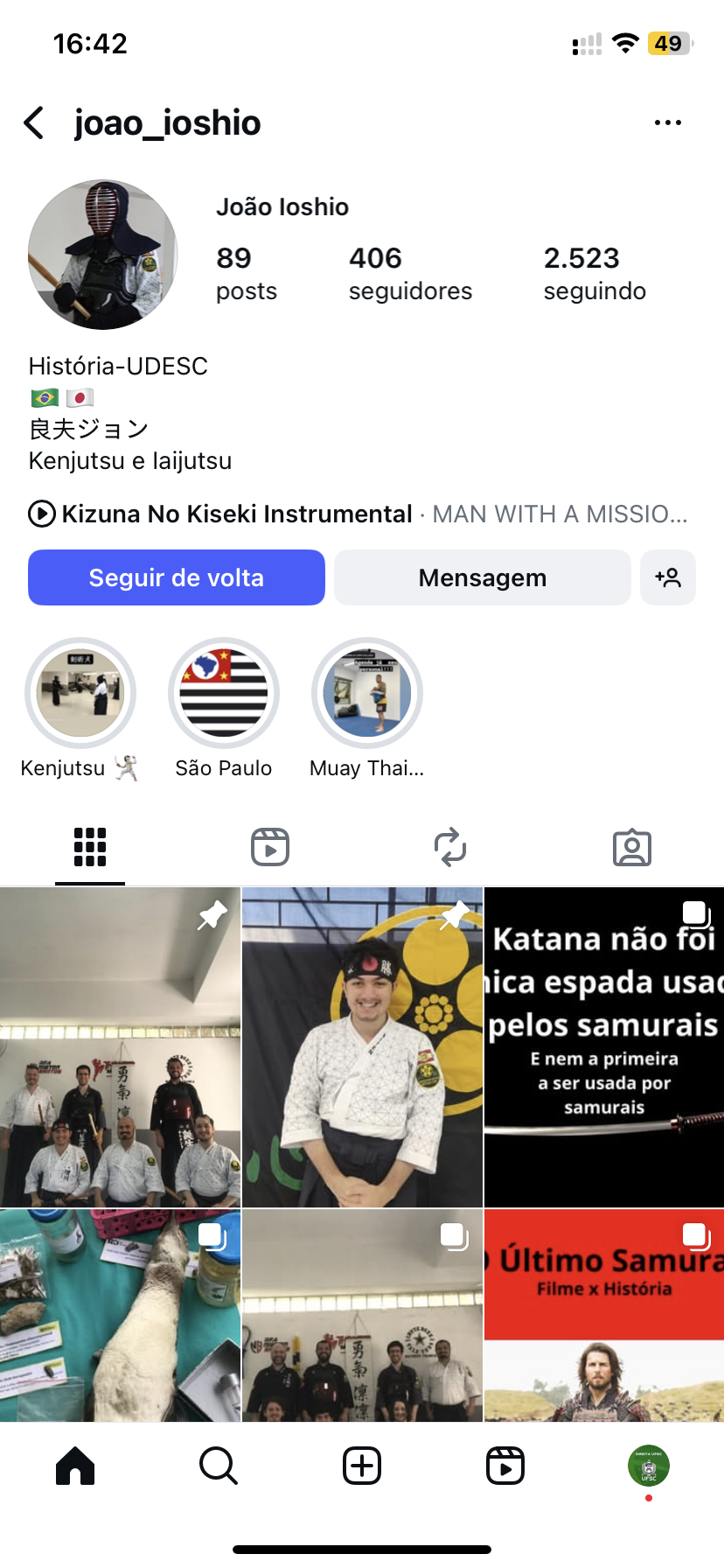The height and width of the screenshot is (1568, 724).
Task: Open the 406 seguidores list
Action: point(409,273)
